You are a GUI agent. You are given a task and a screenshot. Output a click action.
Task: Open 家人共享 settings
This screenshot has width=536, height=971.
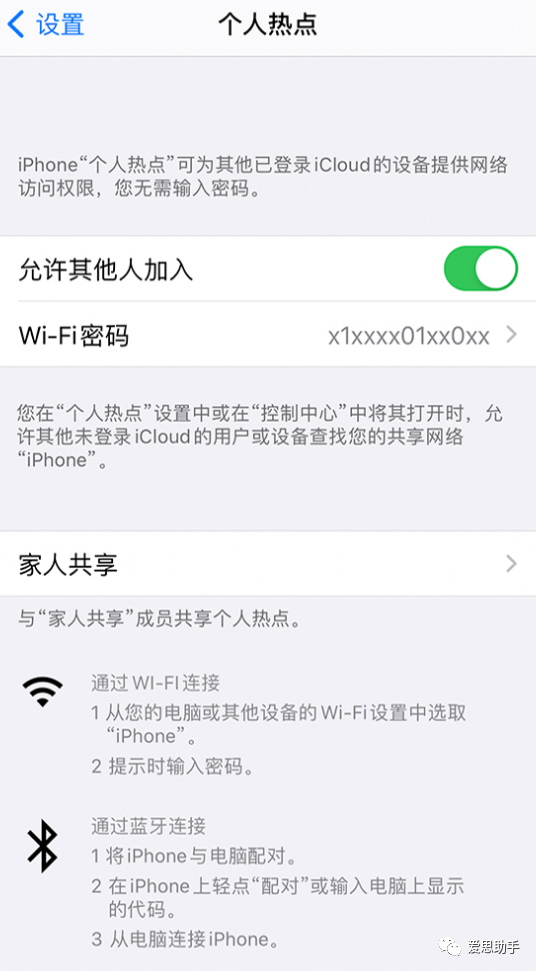[268, 564]
